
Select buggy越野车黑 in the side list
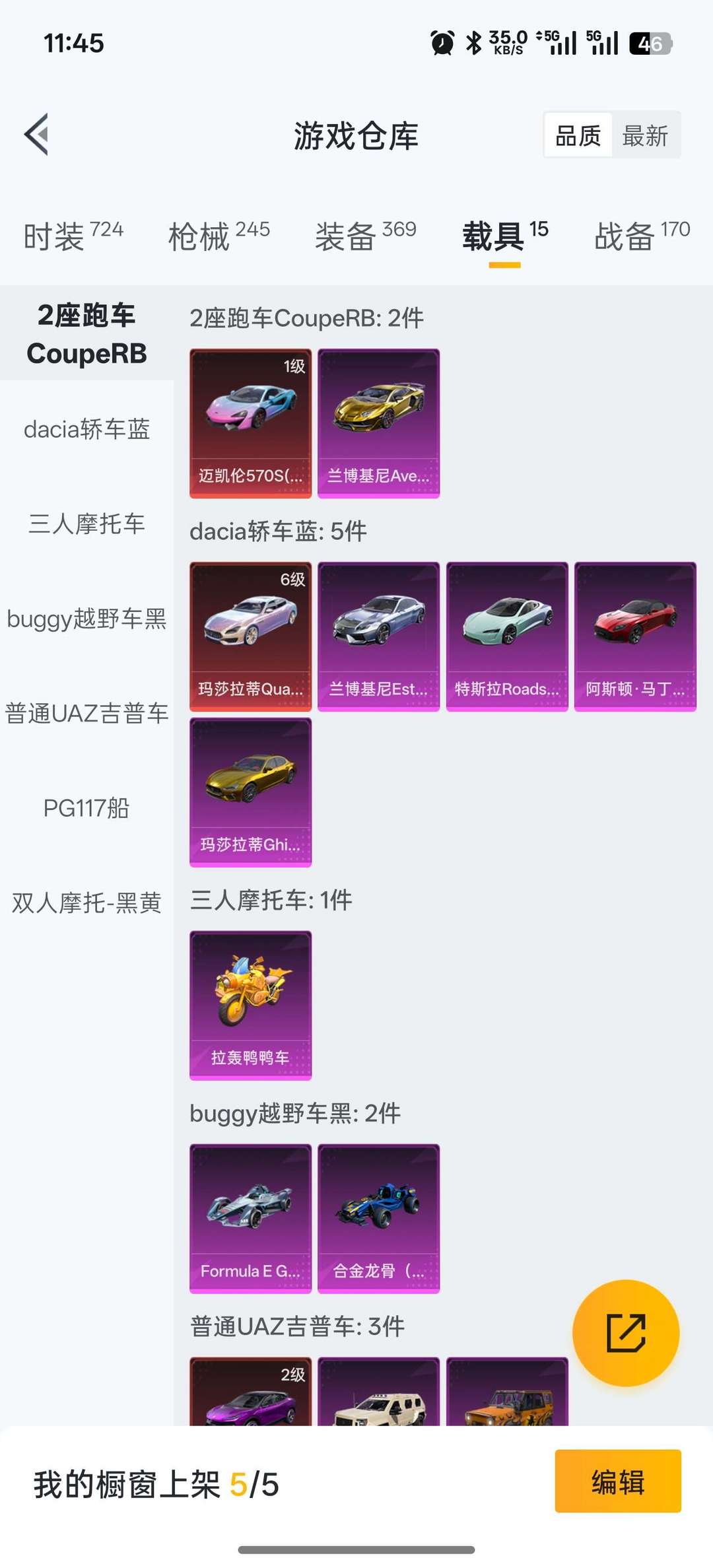[86, 619]
